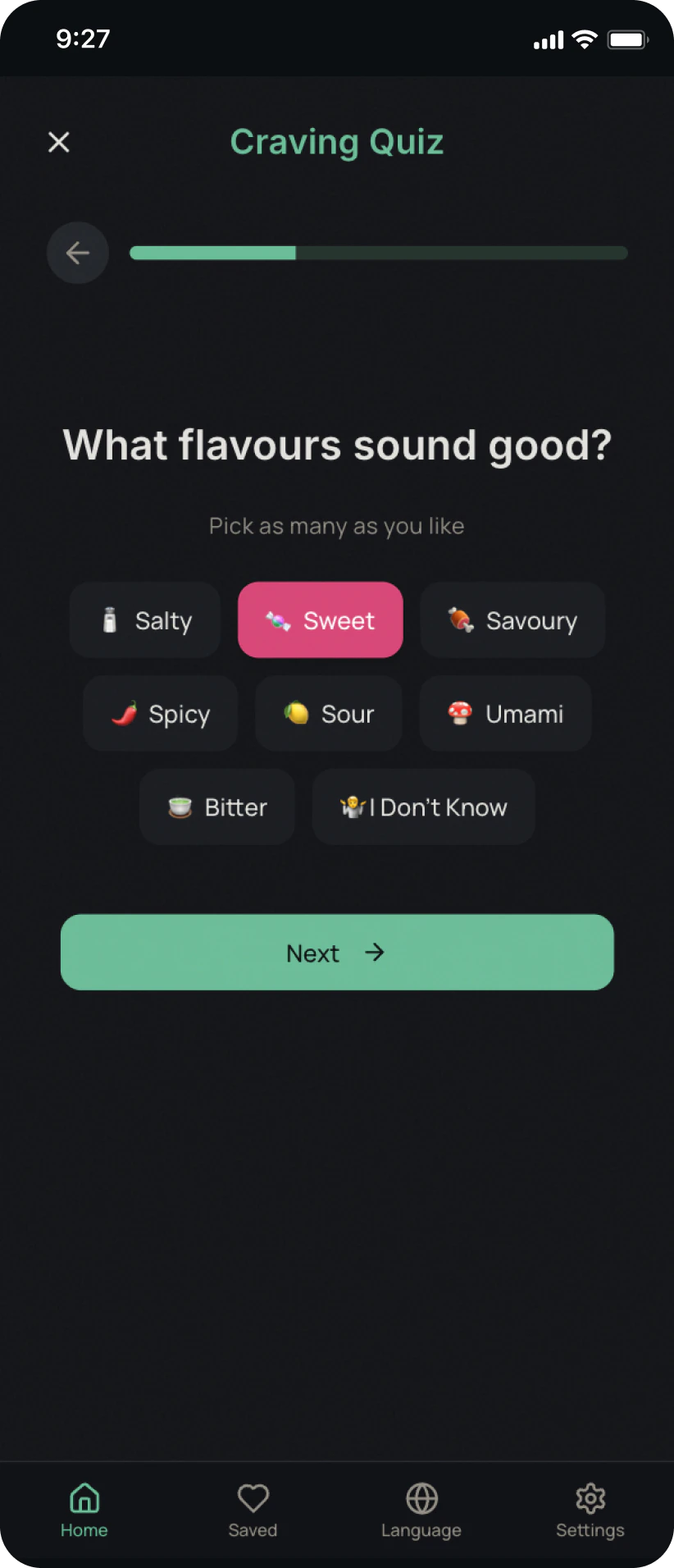Select the Salty flavour chip

145,620
